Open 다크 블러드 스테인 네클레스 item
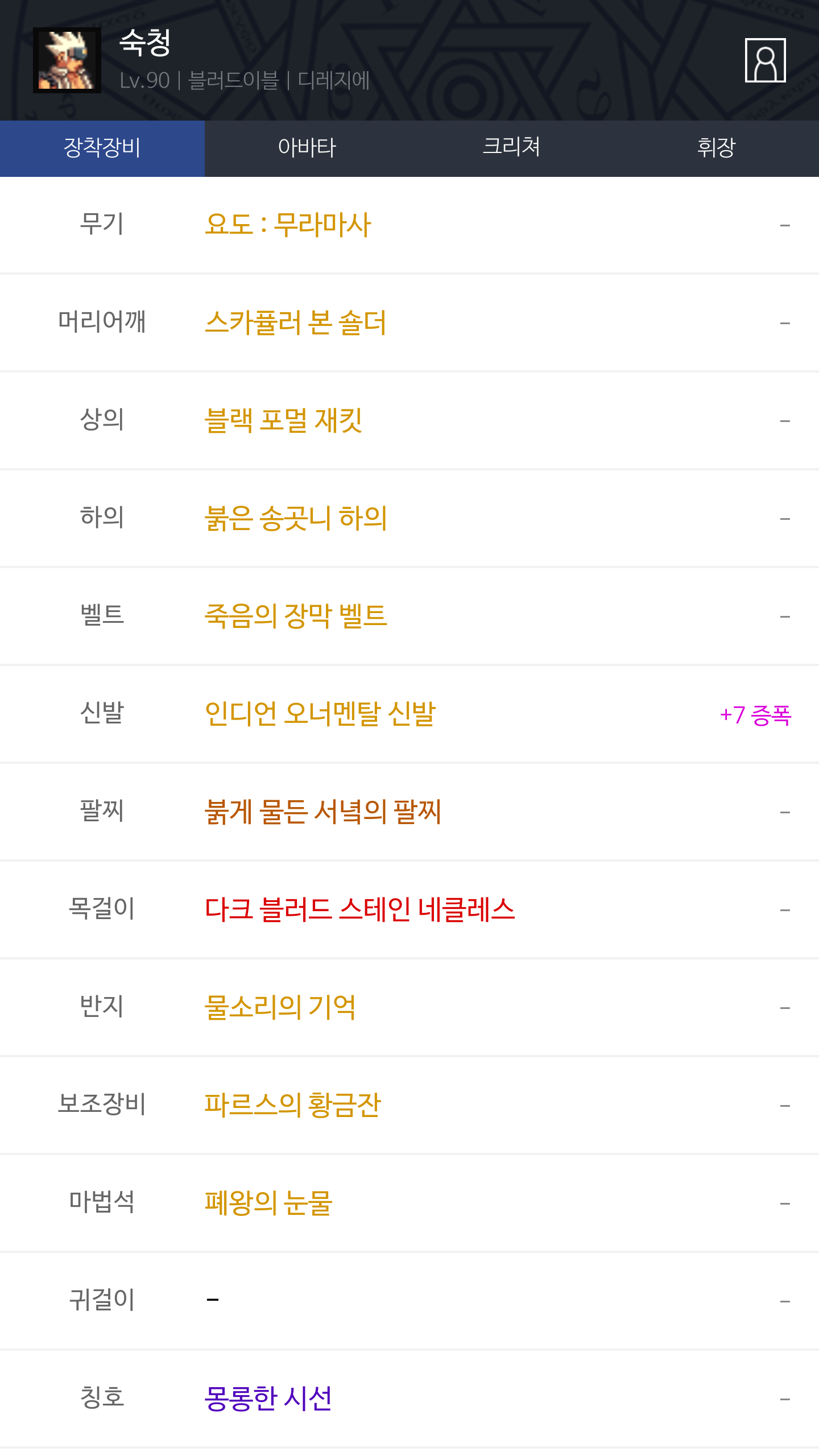Viewport: 819px width, 1456px height. click(359, 909)
